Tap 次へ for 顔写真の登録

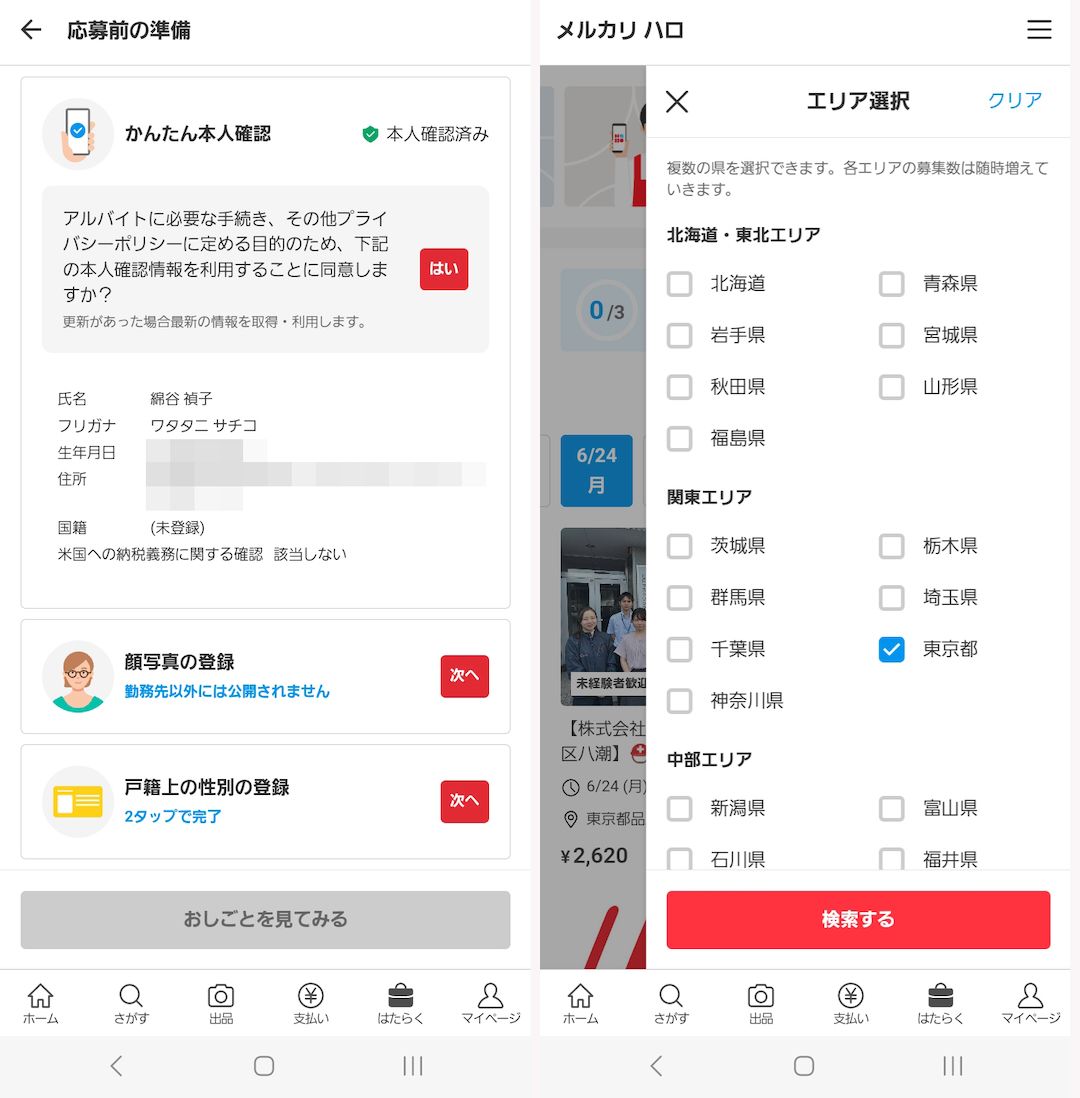point(464,676)
